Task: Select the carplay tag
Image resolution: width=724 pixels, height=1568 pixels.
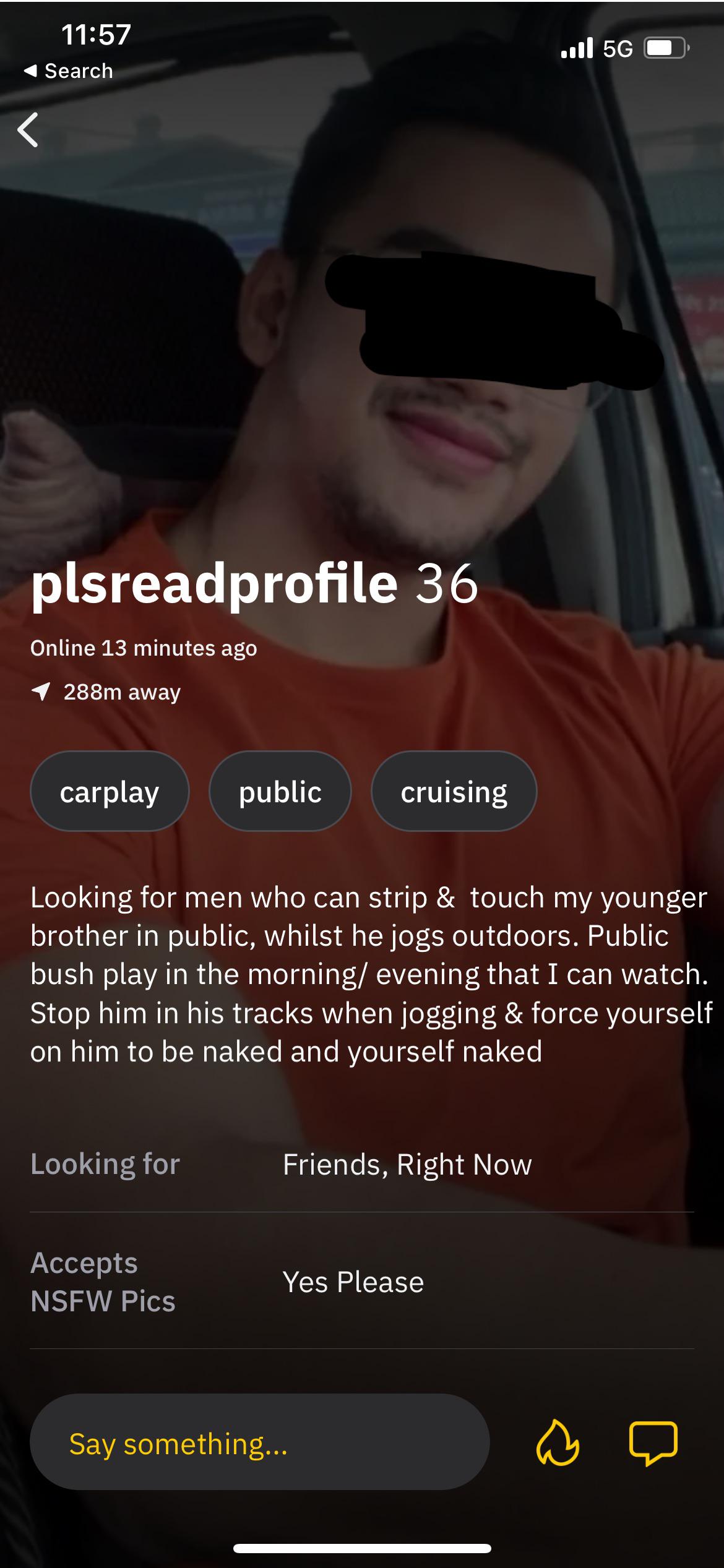Action: 110,790
